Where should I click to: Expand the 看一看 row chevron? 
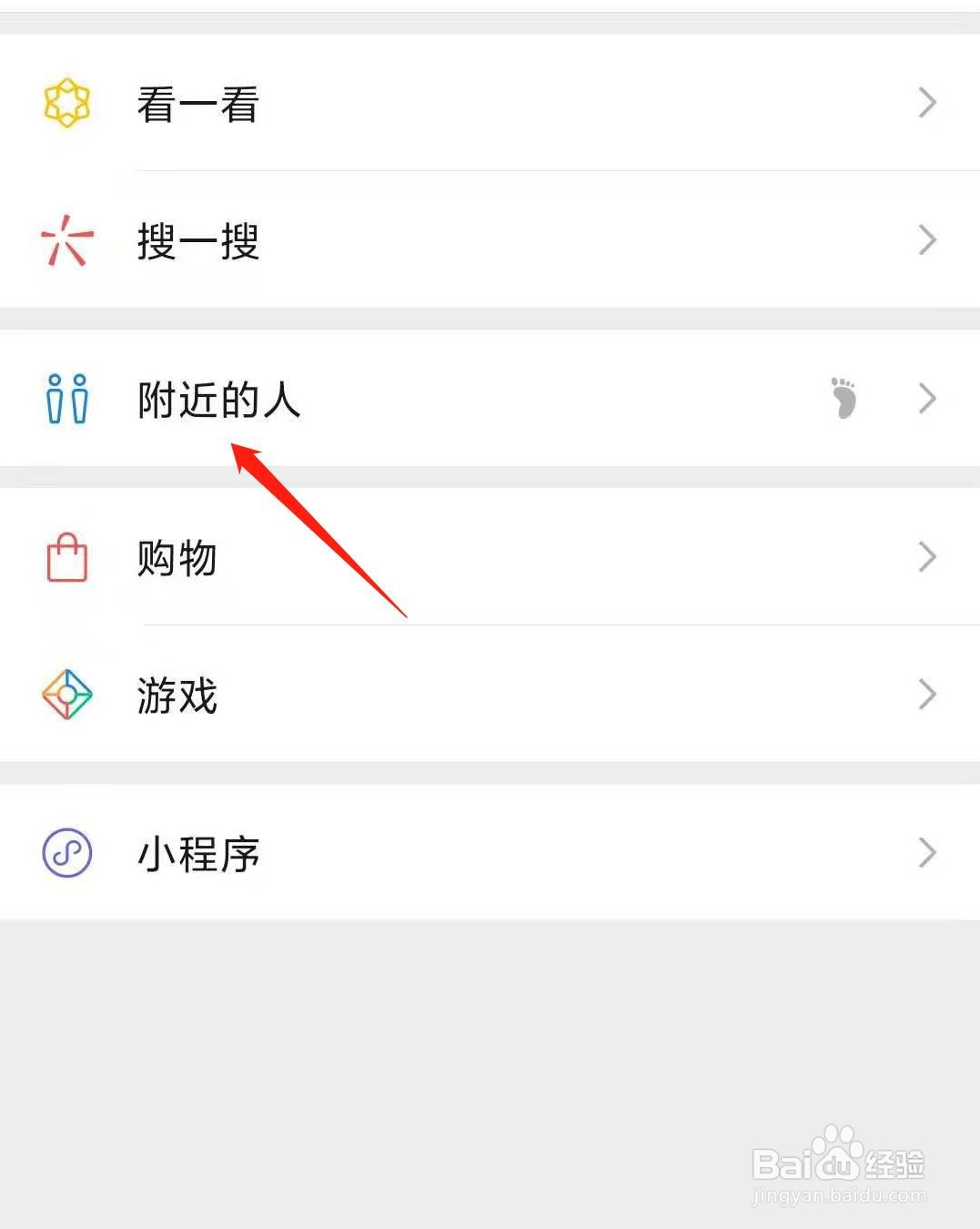tap(926, 103)
